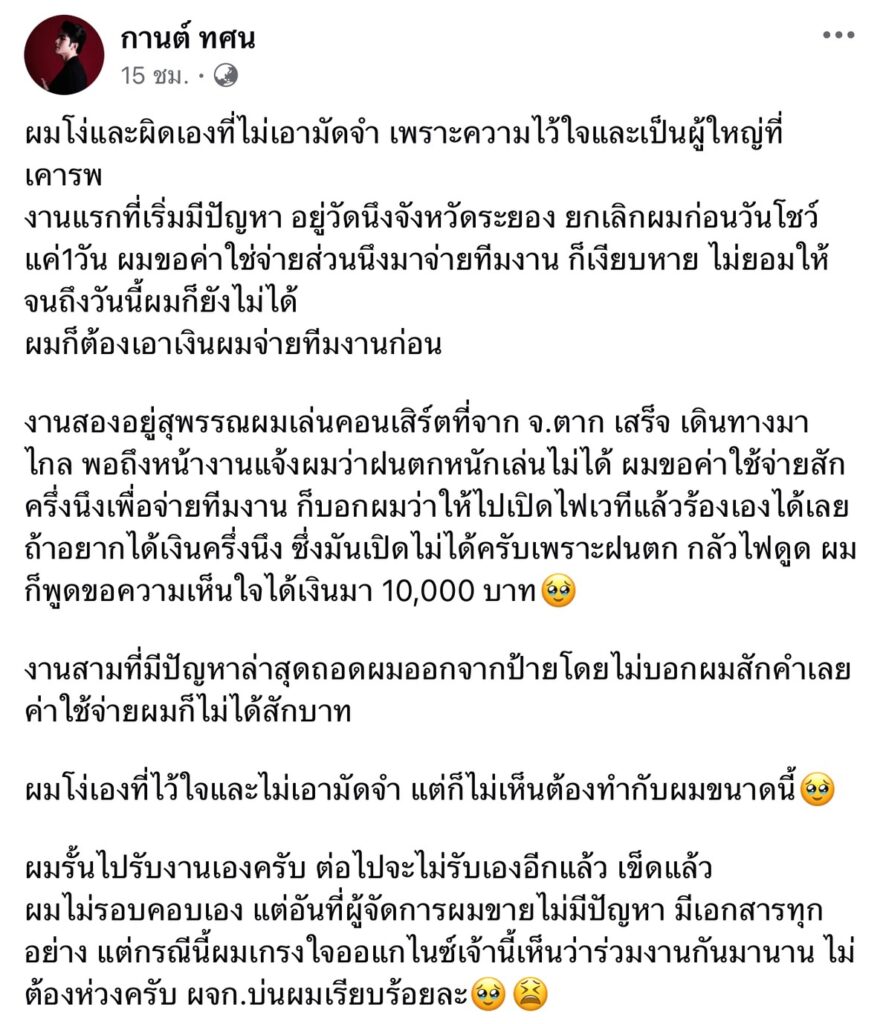Open the post's 15 ชม. timestamp
The height and width of the screenshot is (1024, 883).
point(155,76)
